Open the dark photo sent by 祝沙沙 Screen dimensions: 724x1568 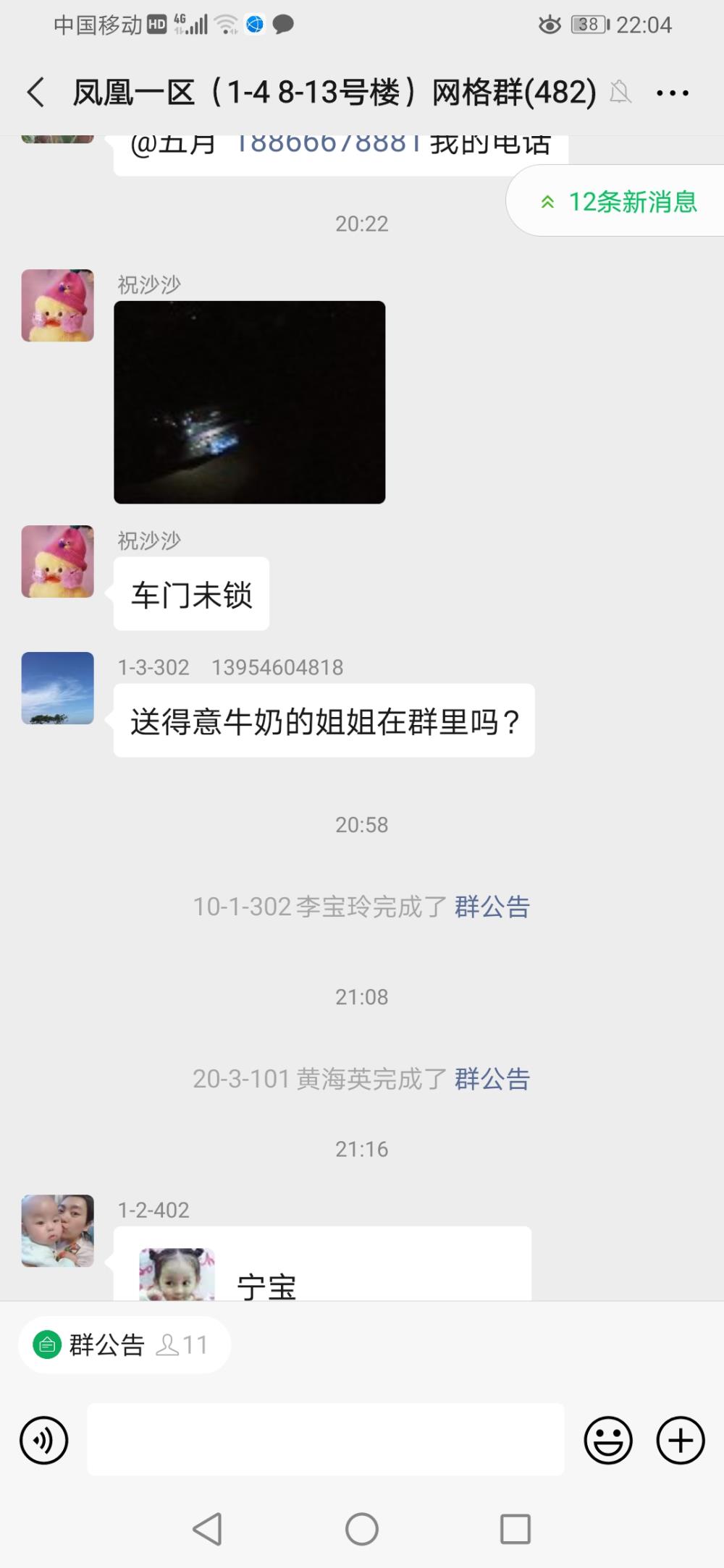tap(250, 402)
